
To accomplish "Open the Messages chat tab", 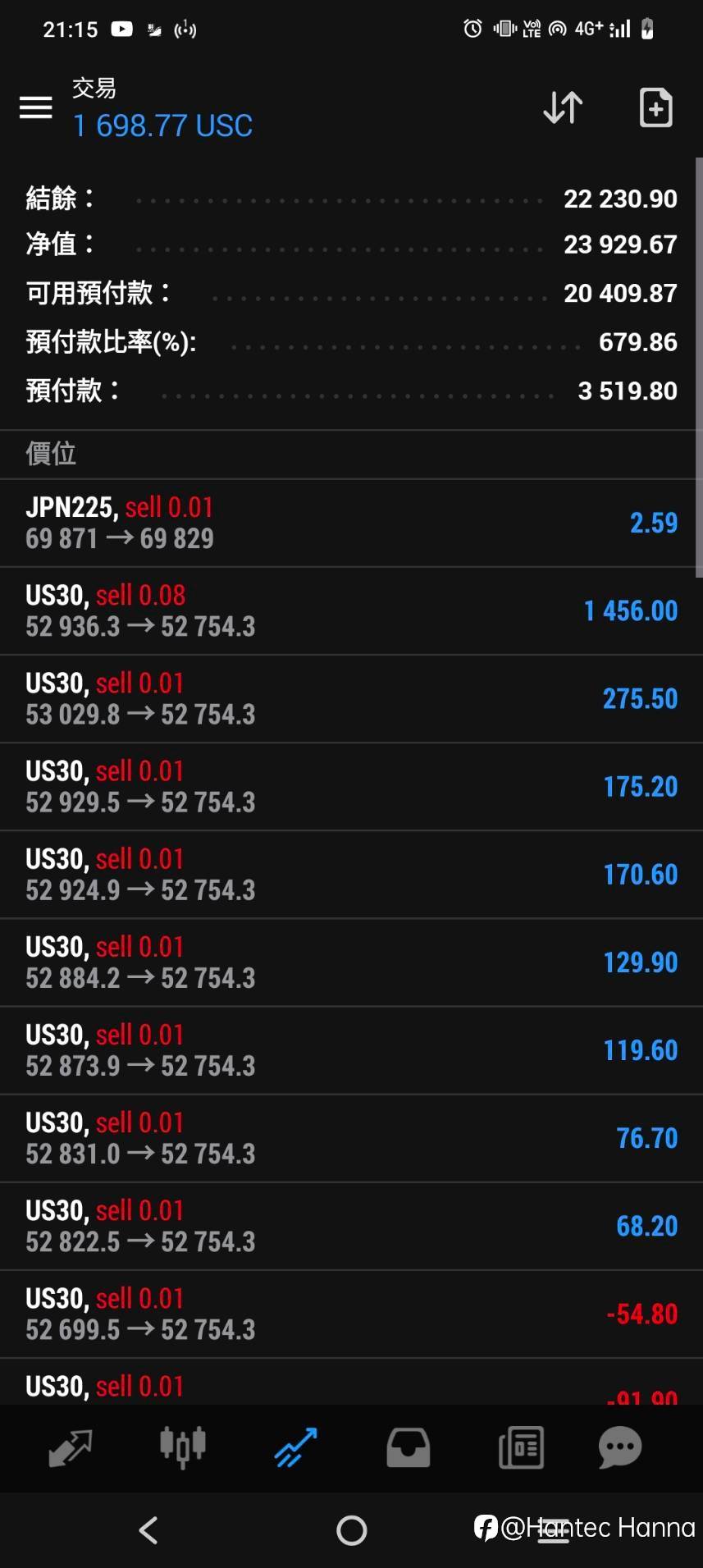I will tap(620, 1447).
